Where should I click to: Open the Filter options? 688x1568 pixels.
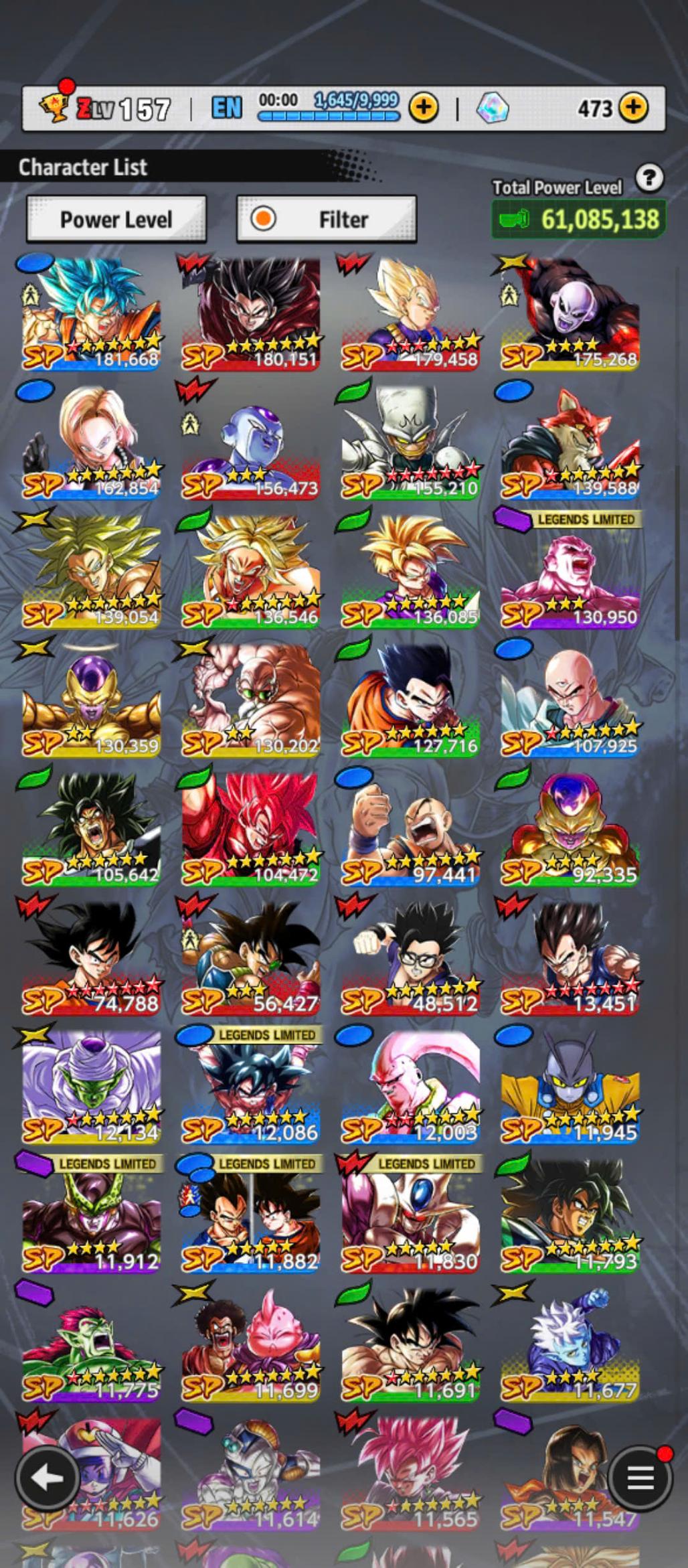327,219
